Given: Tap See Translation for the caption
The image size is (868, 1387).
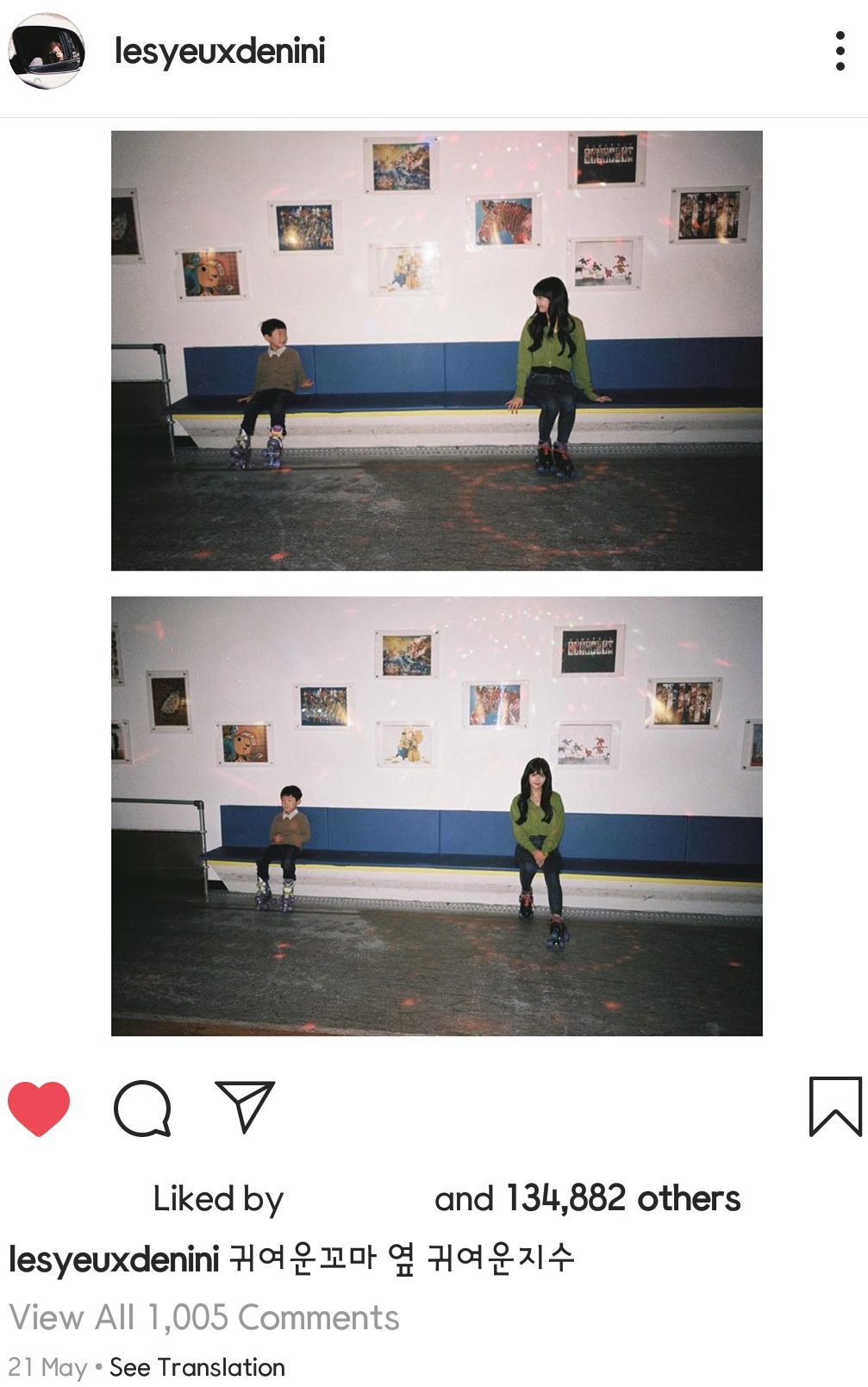Looking at the screenshot, I should point(197,1367).
